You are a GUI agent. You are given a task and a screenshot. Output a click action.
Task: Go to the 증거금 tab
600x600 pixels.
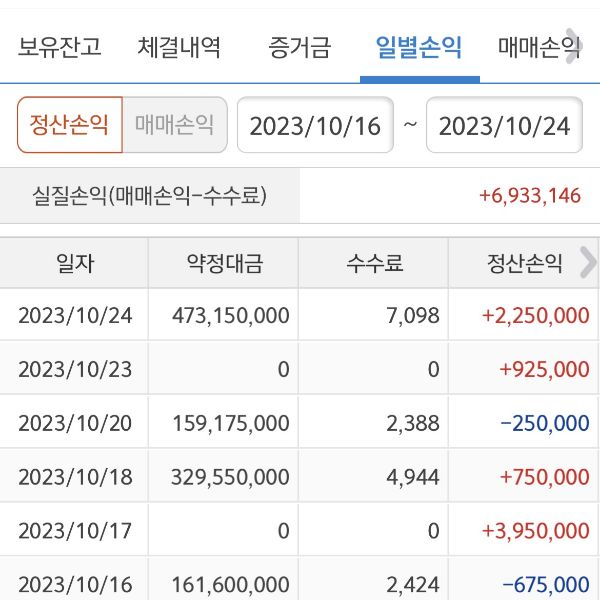coord(299,47)
